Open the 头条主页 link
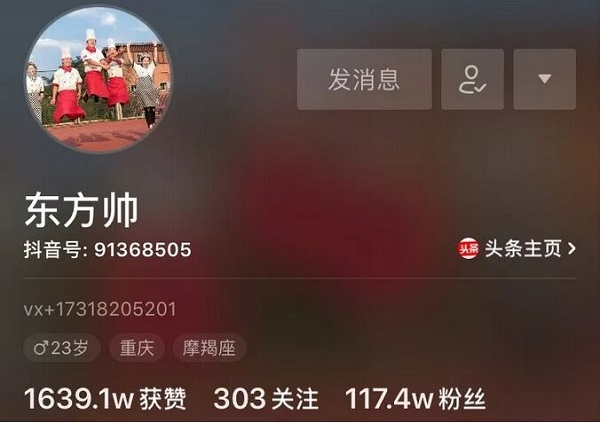 tap(517, 249)
